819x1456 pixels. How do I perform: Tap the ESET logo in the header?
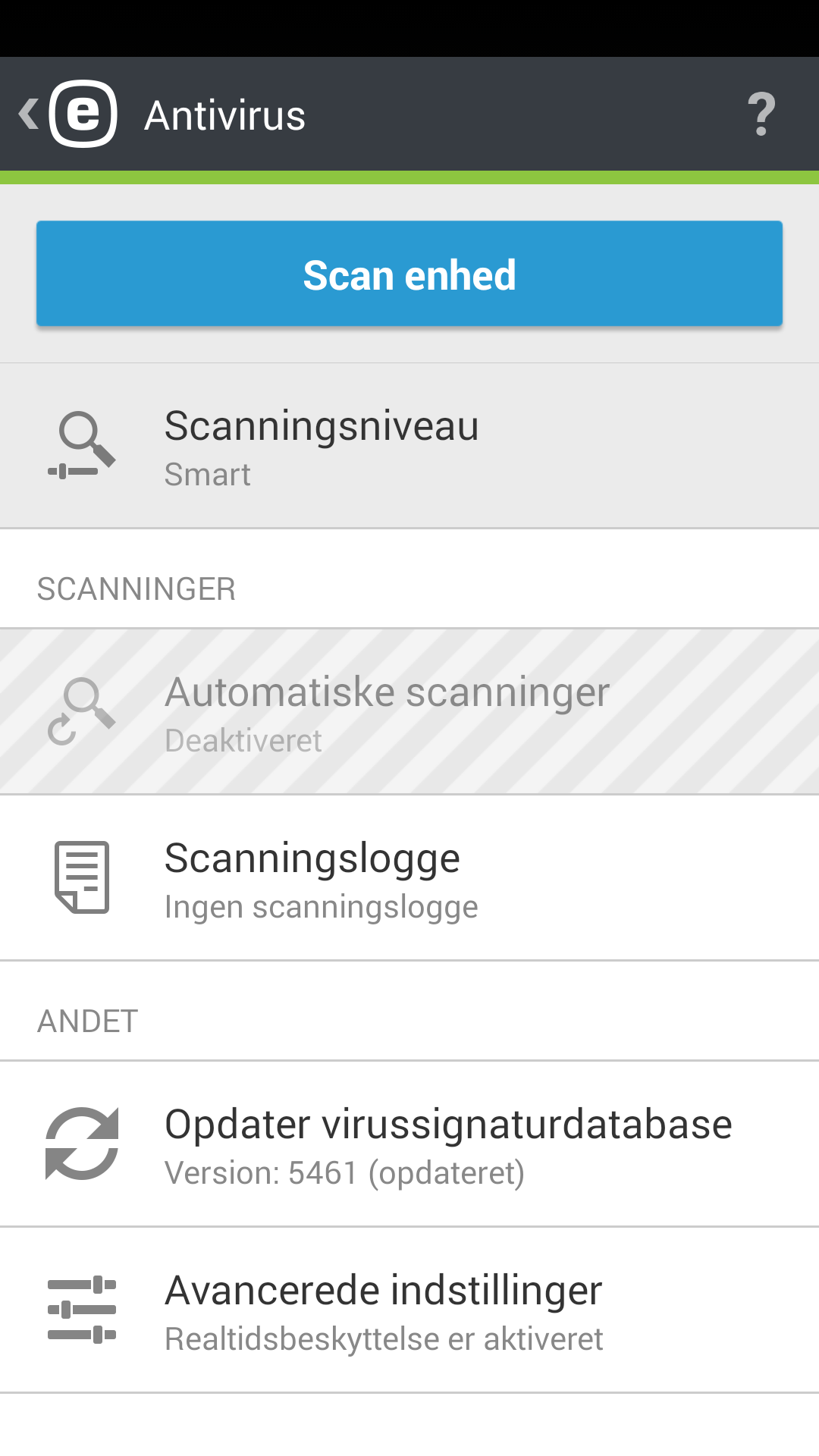(82, 114)
